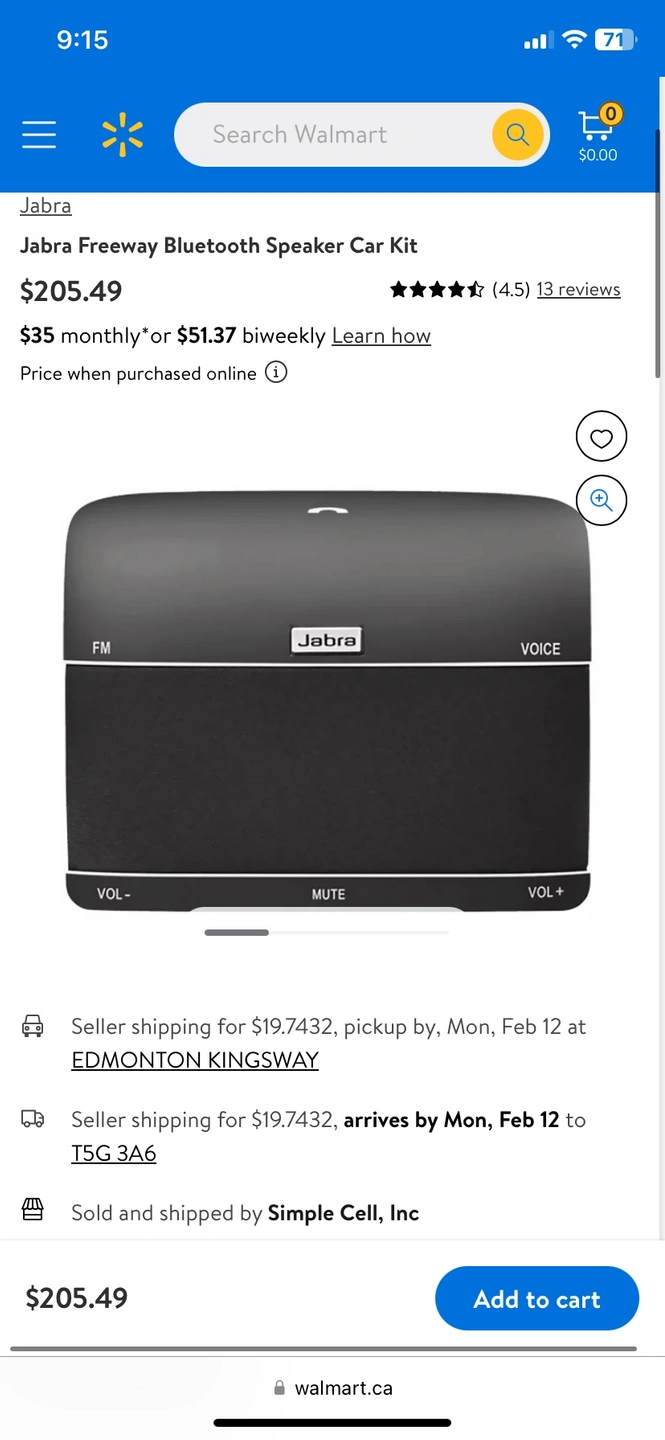Tap Learn how for payment plans
Viewport: 665px width, 1440px height.
(381, 336)
